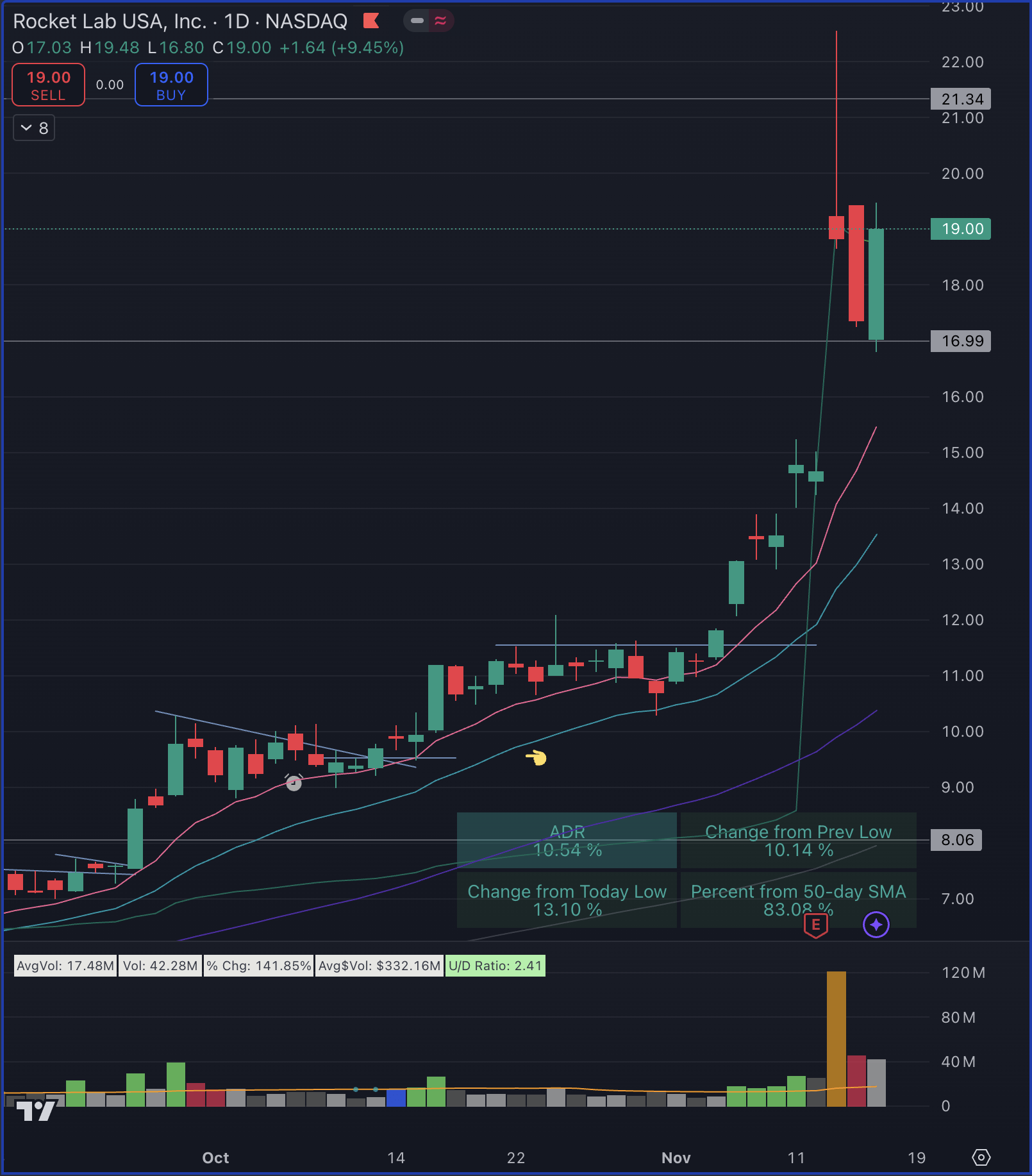1032x1176 pixels.
Task: Click the earnings E badge on the chart
Action: click(x=815, y=925)
